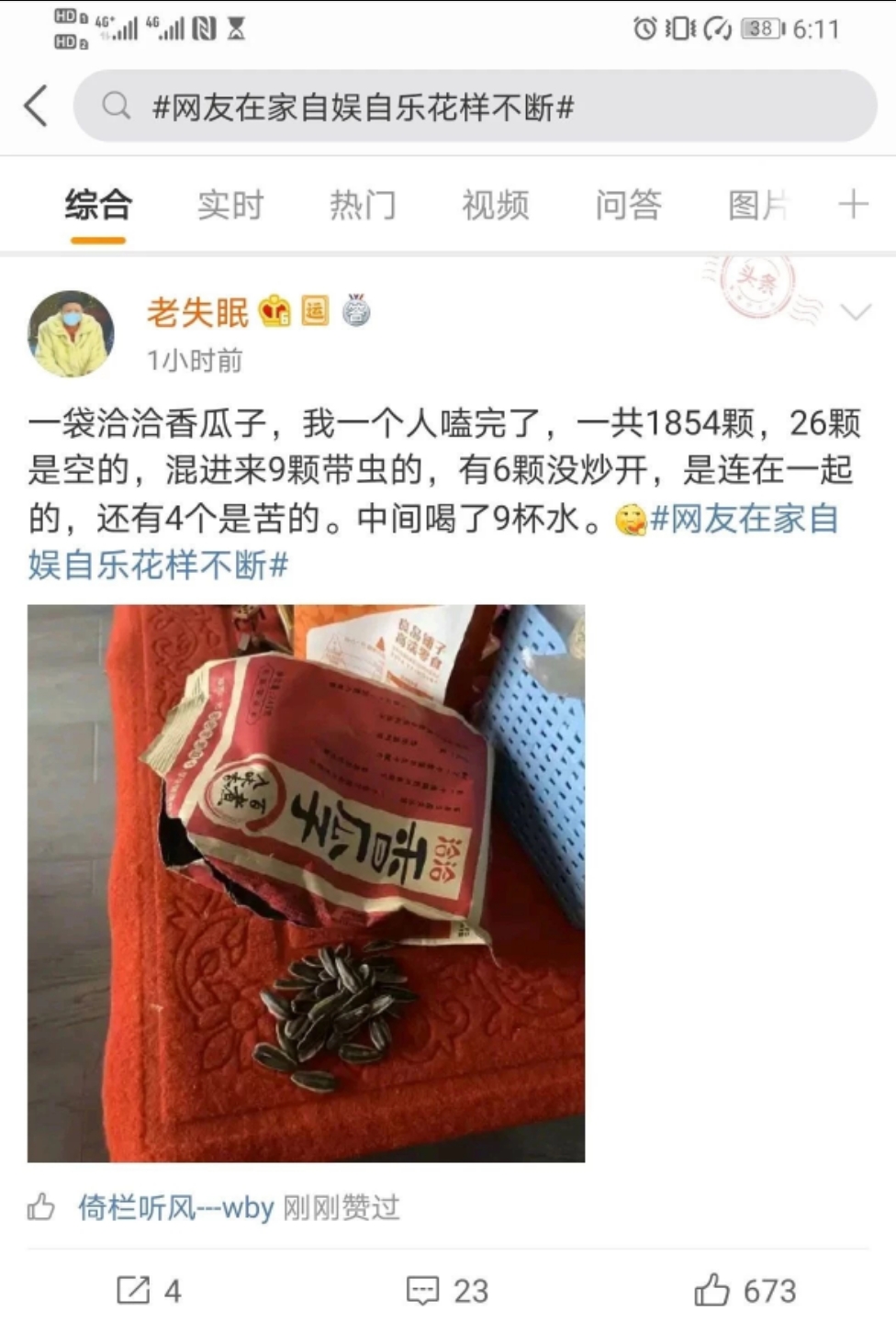
Task: Switch to the 视频 tab
Action: point(495,205)
